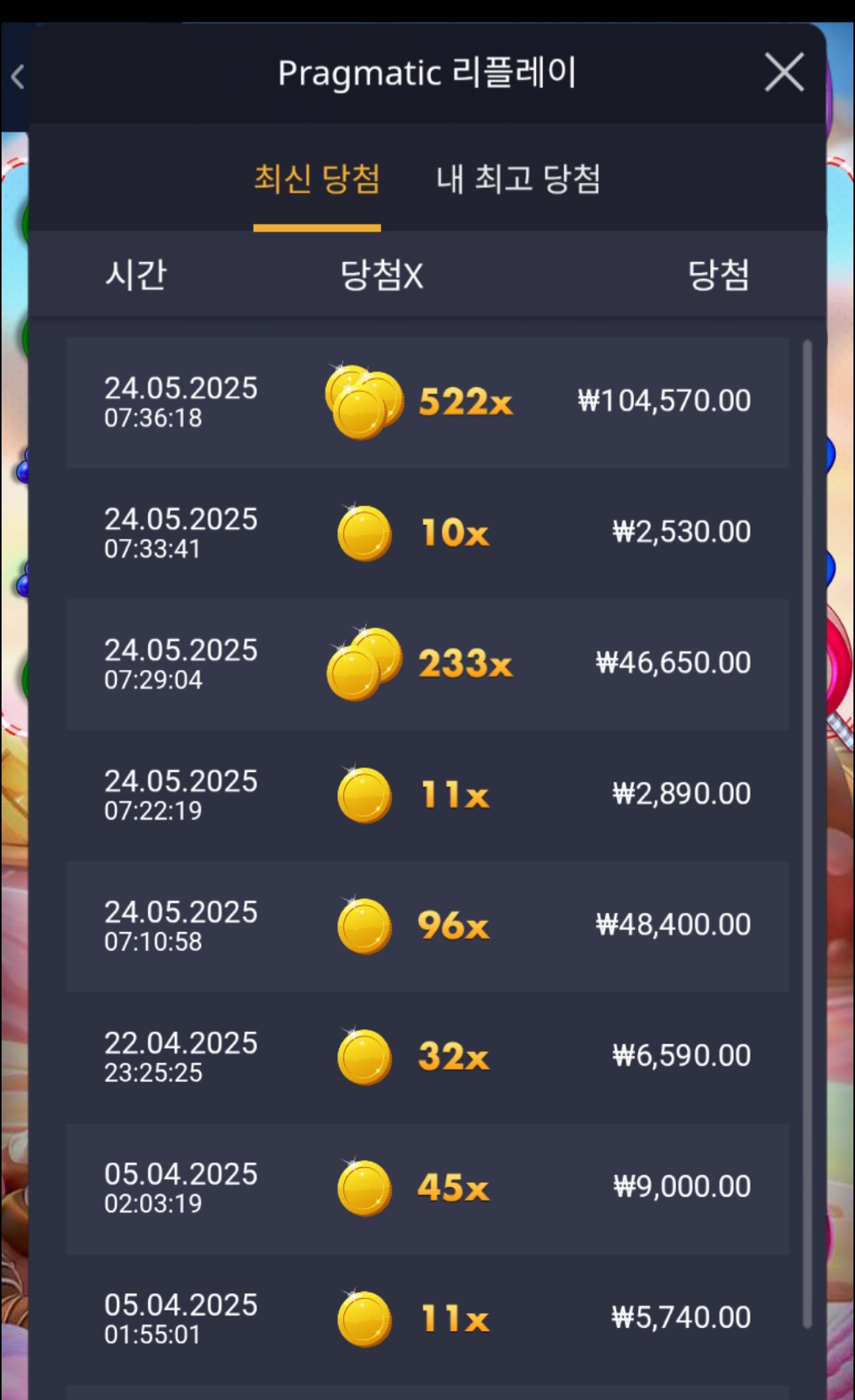Open the 522x win replay at 07:36:18
This screenshot has height=1400, width=855.
coord(427,402)
